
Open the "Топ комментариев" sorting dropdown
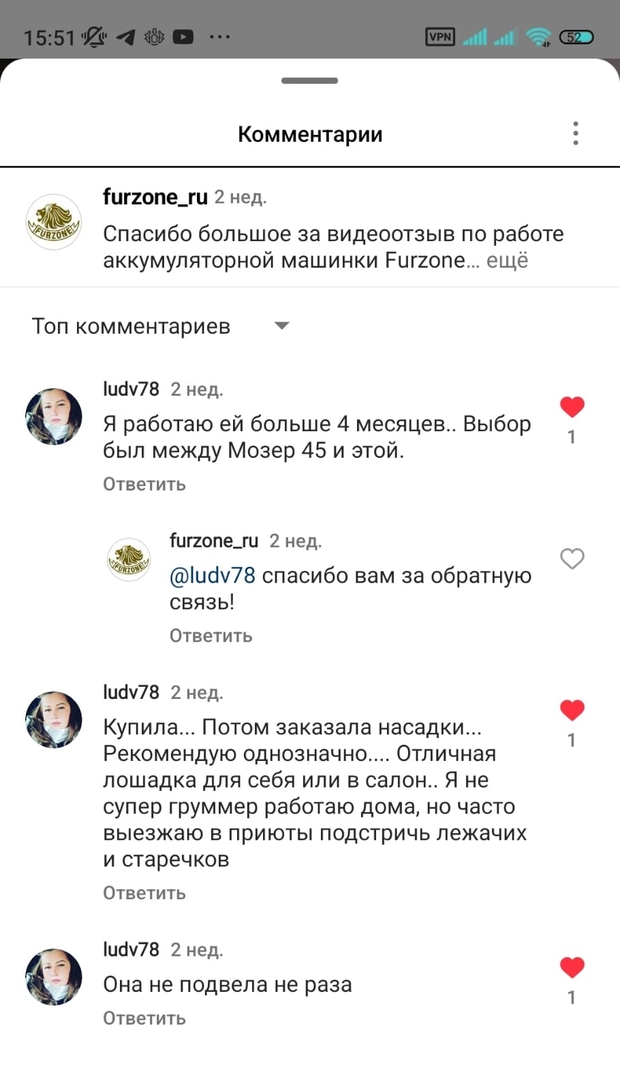point(161,326)
